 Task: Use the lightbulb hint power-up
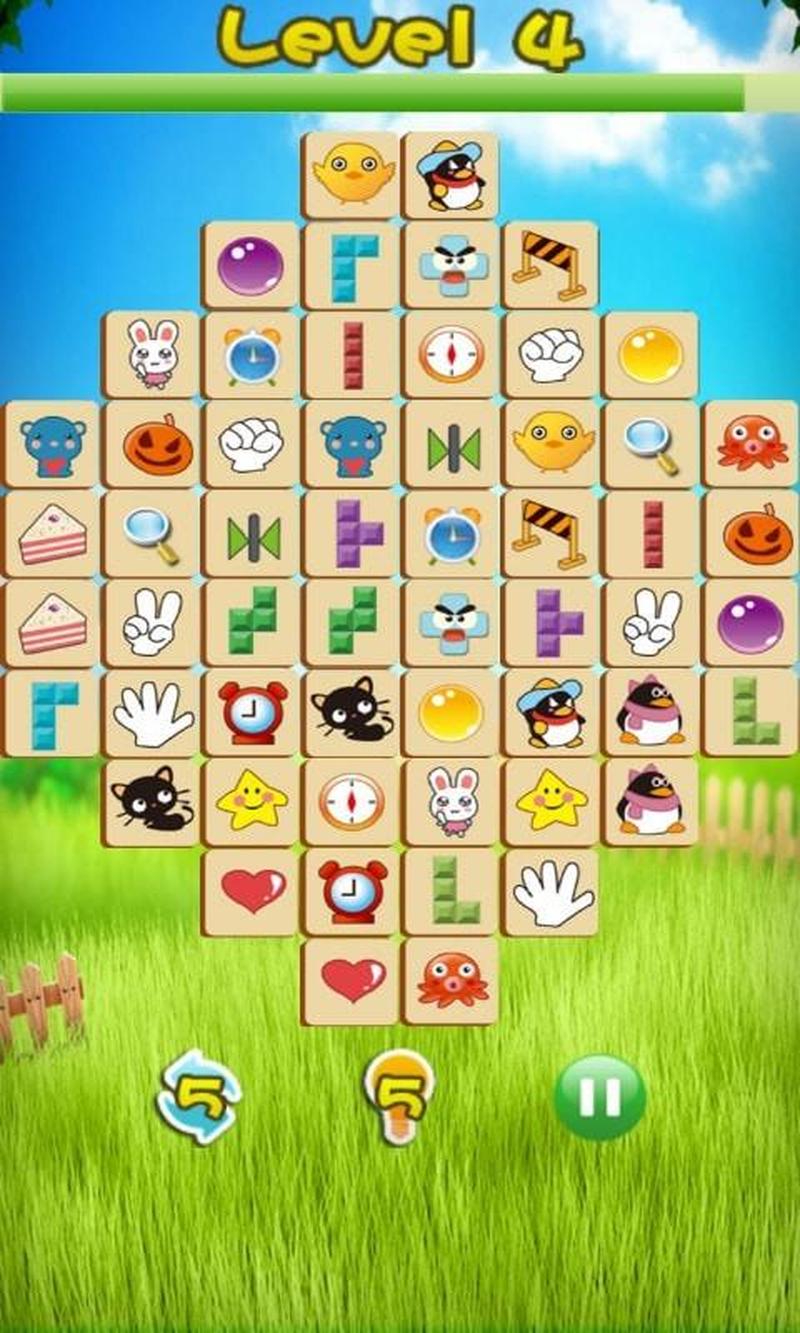point(399,1096)
